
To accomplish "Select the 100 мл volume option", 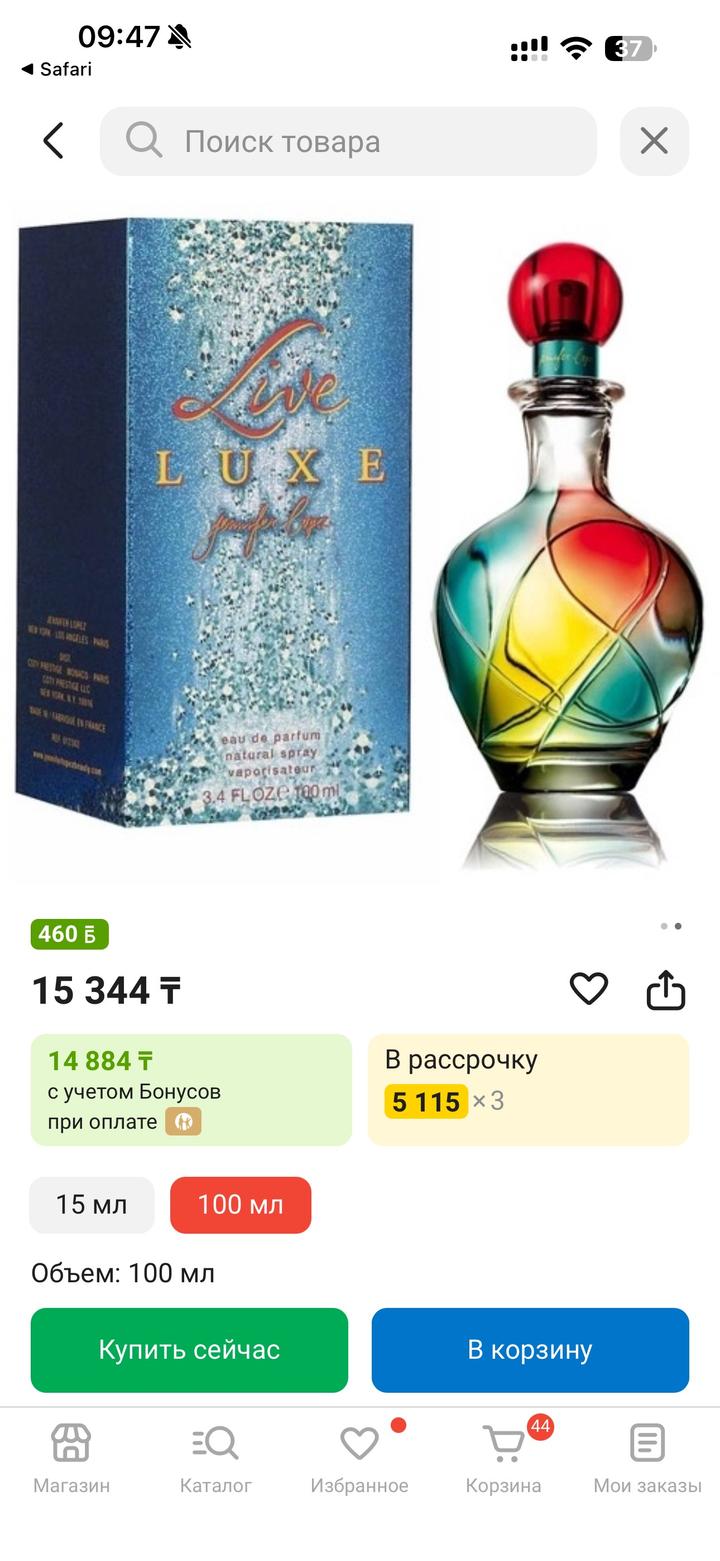I will pos(240,1205).
